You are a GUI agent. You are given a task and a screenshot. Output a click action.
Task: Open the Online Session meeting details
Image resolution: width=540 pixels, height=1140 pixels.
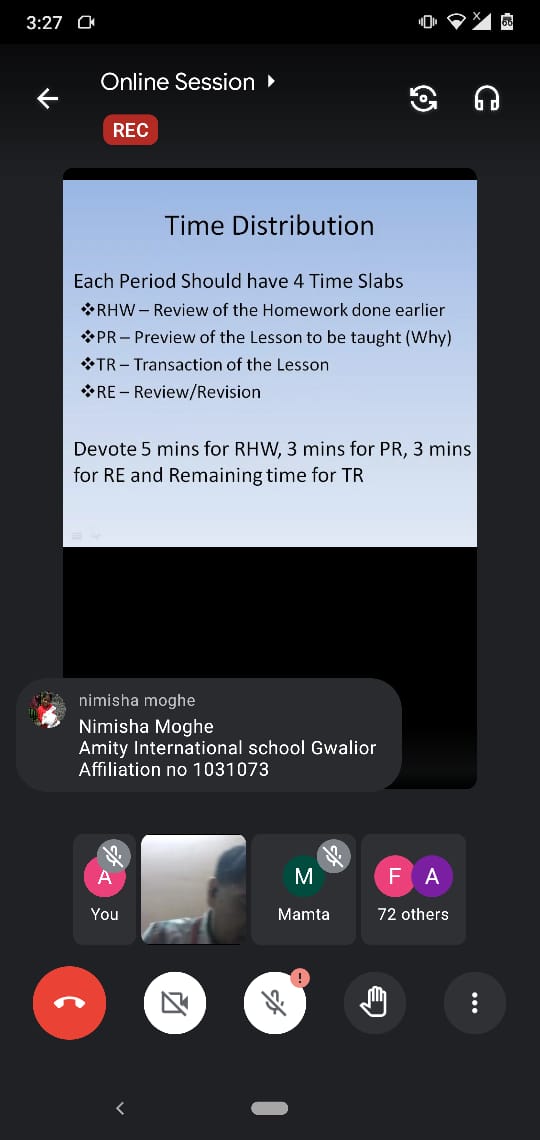point(188,82)
